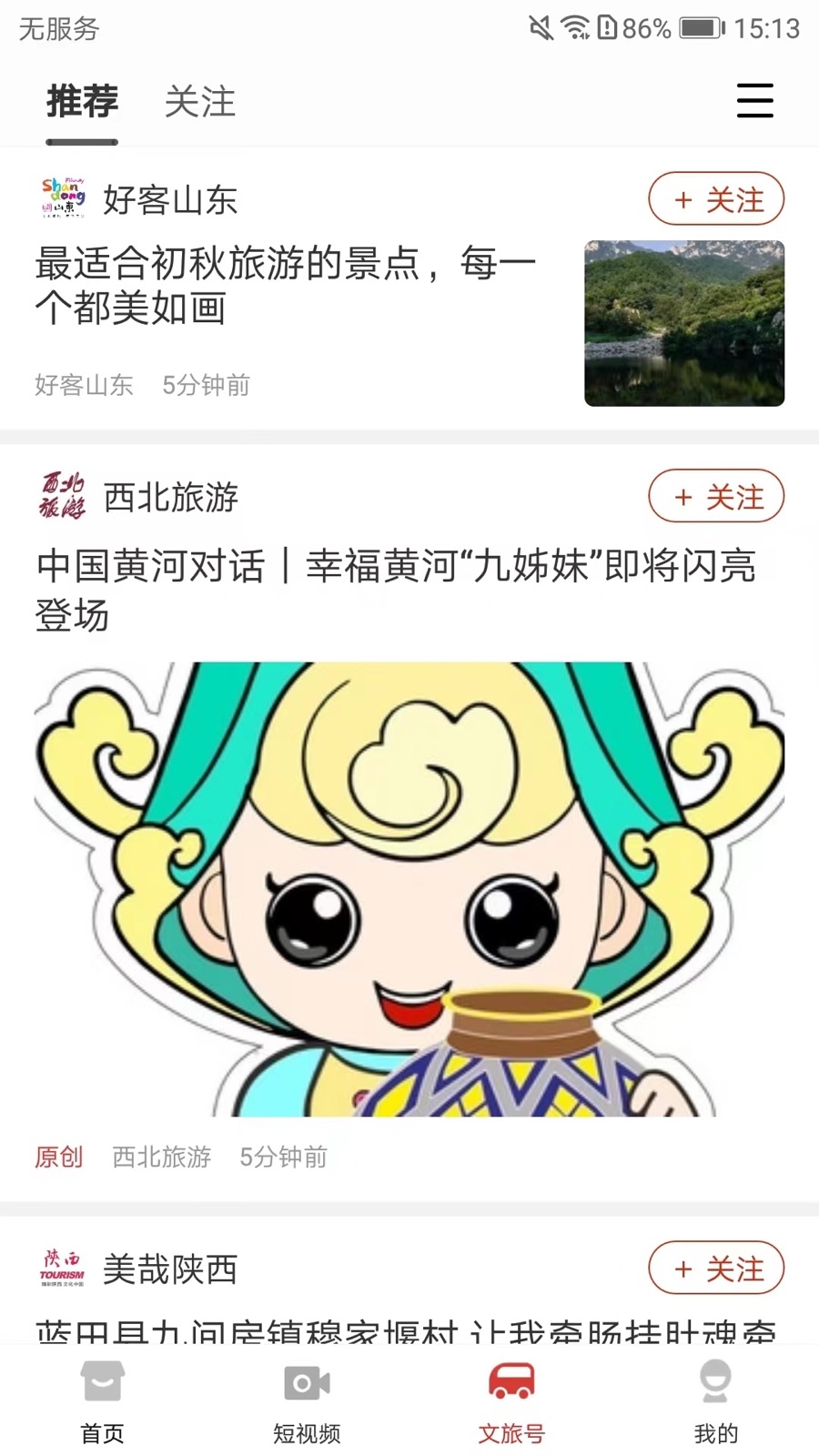
Task: Follow the 西北旅游 account
Action: [716, 496]
